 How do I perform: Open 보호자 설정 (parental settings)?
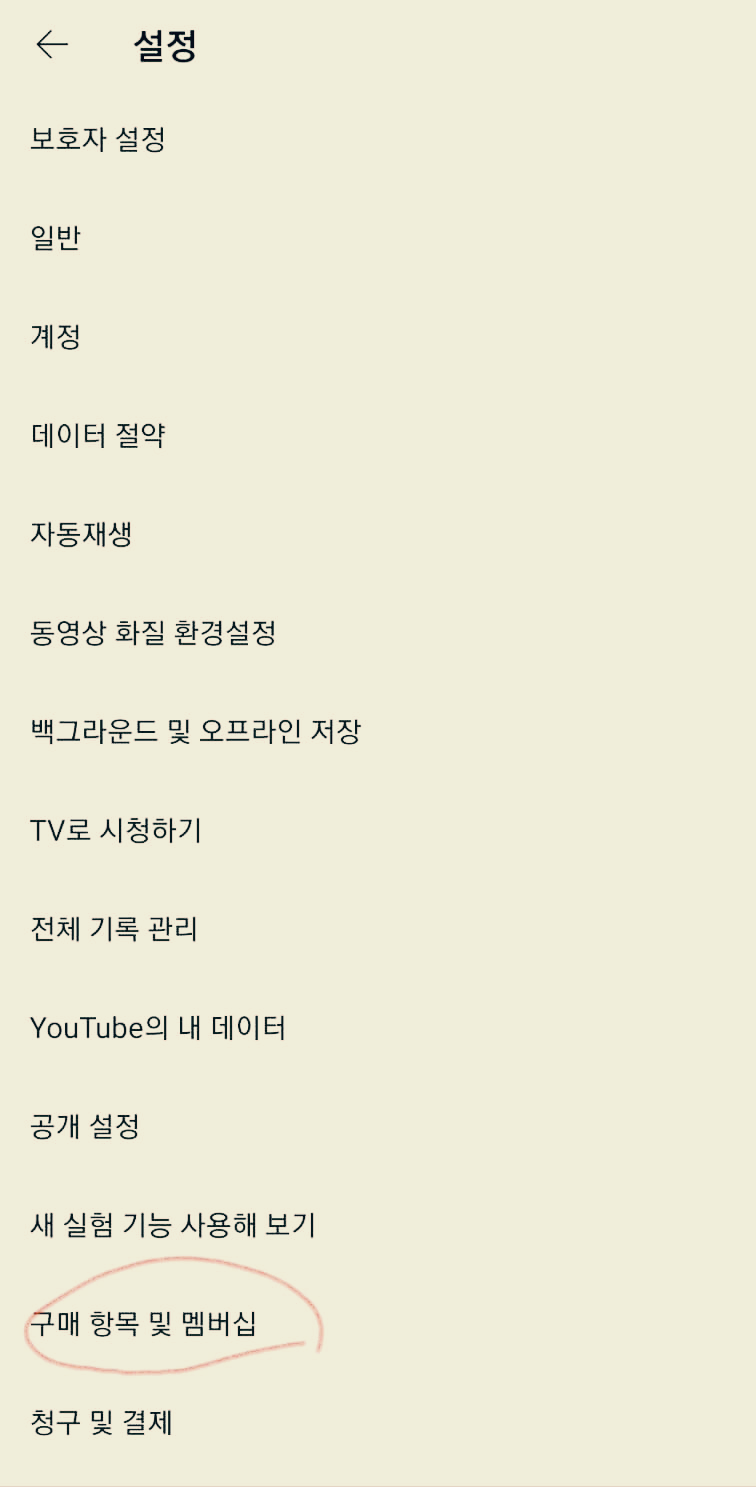(x=100, y=139)
